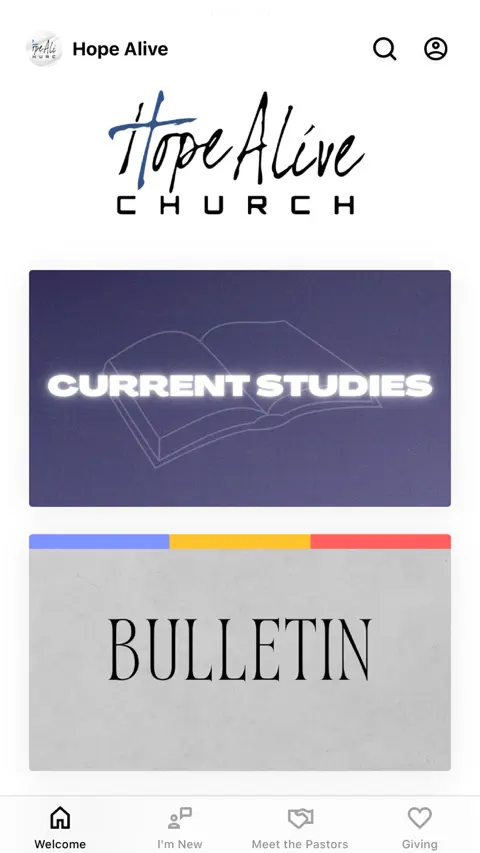Switch to the I'm New tab
The image size is (480, 853).
pyautogui.click(x=180, y=828)
